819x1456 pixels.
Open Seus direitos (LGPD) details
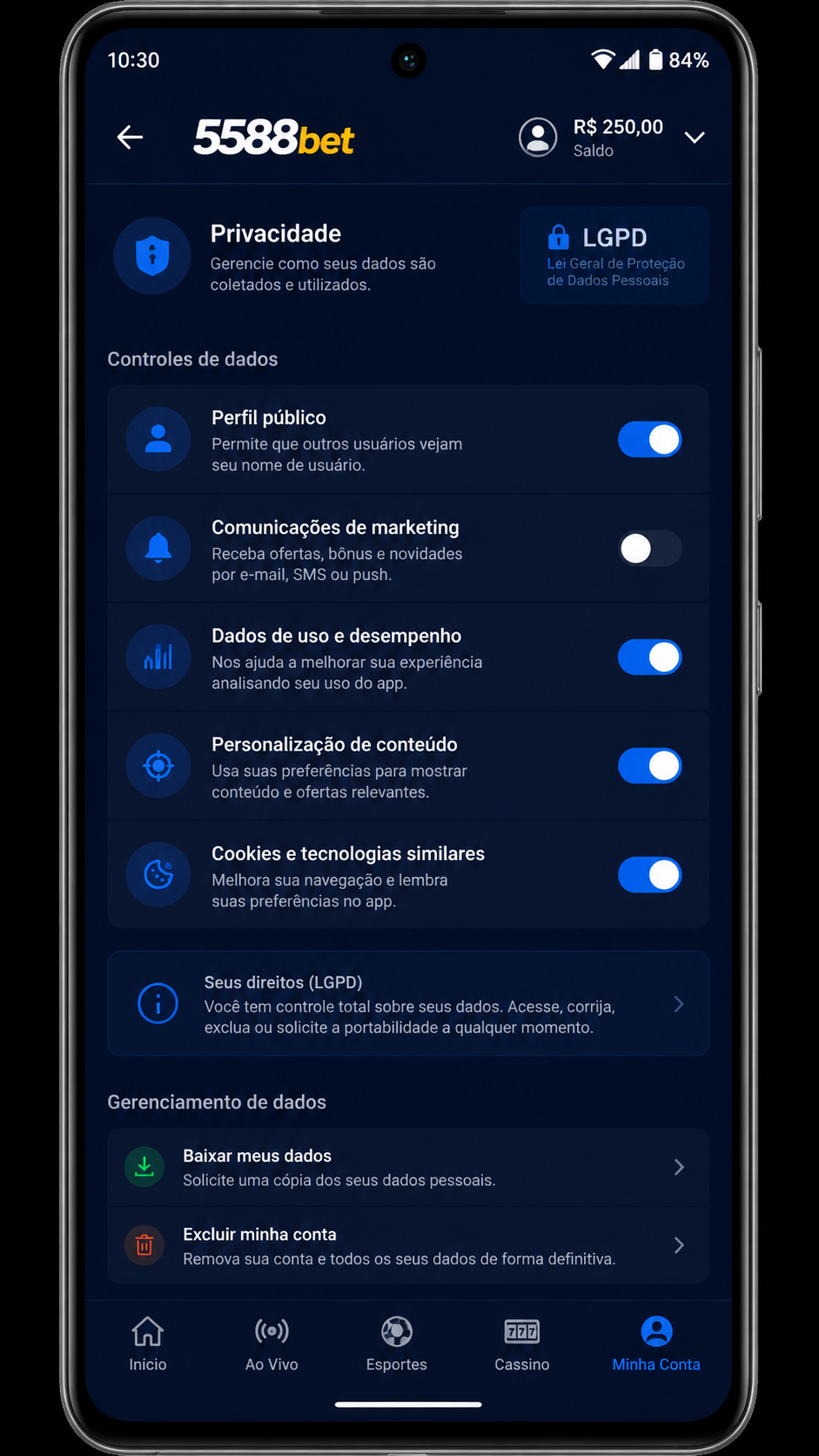(x=408, y=1004)
